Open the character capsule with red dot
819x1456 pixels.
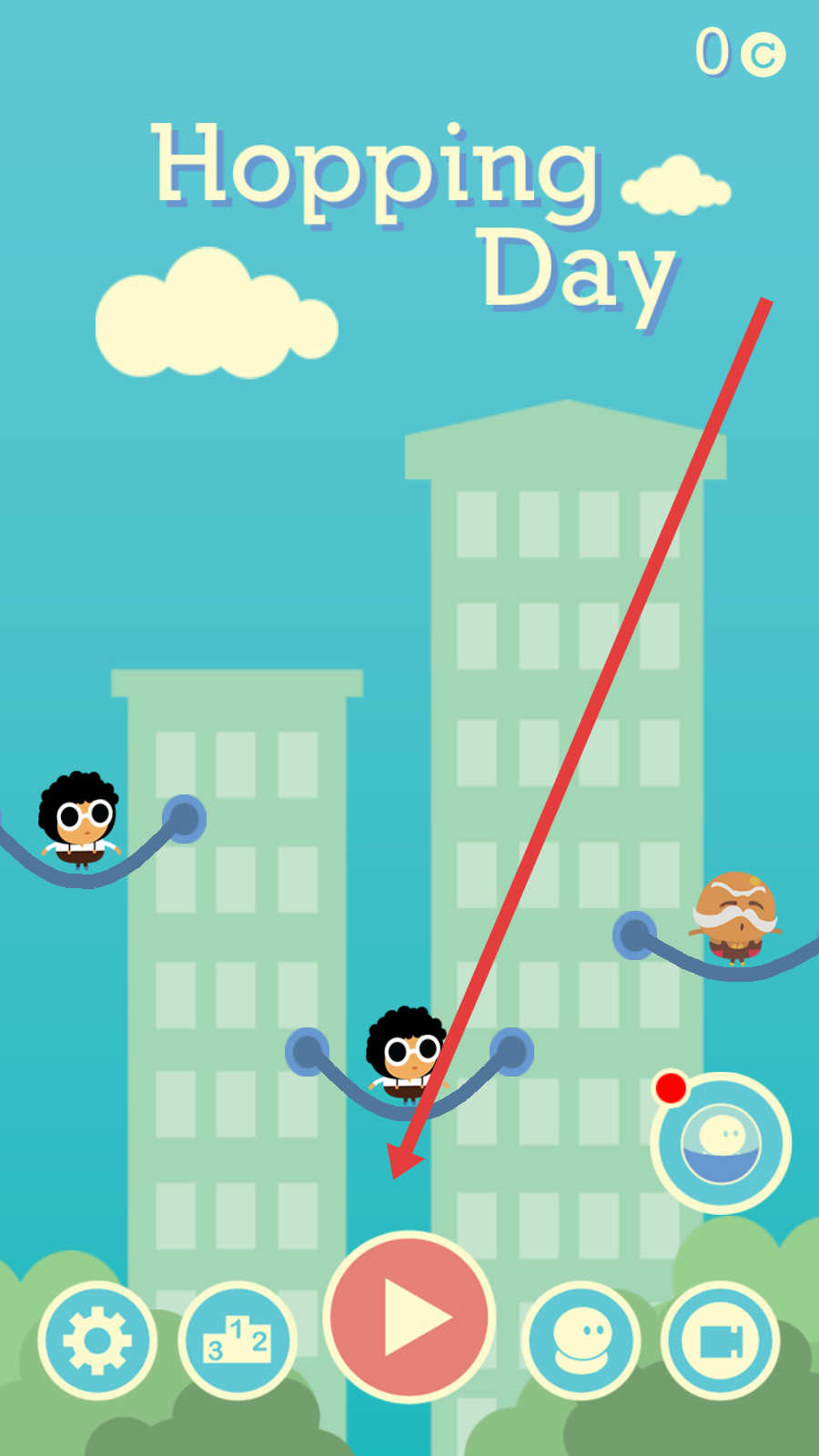point(722,1143)
